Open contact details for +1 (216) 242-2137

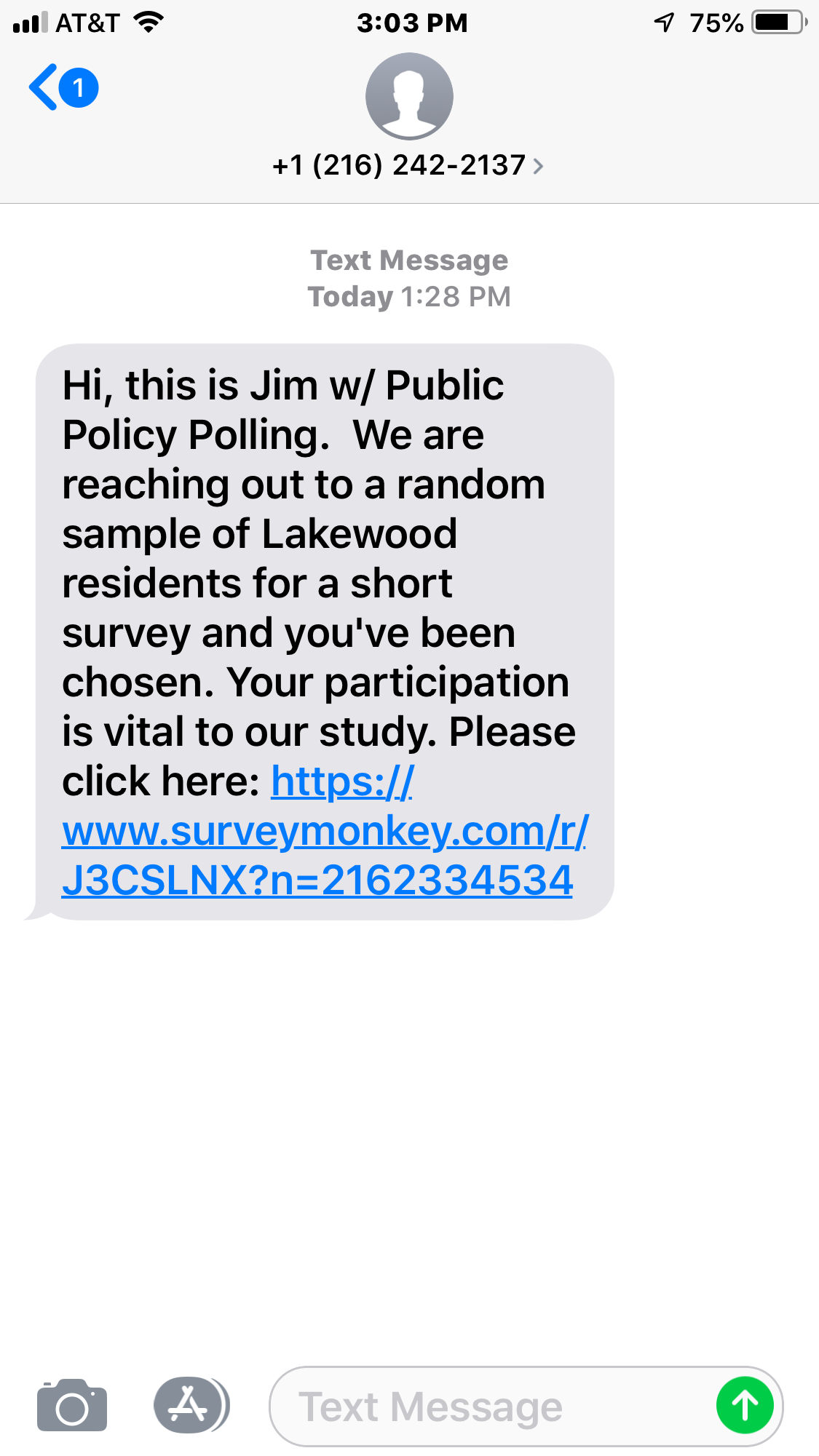[408, 165]
